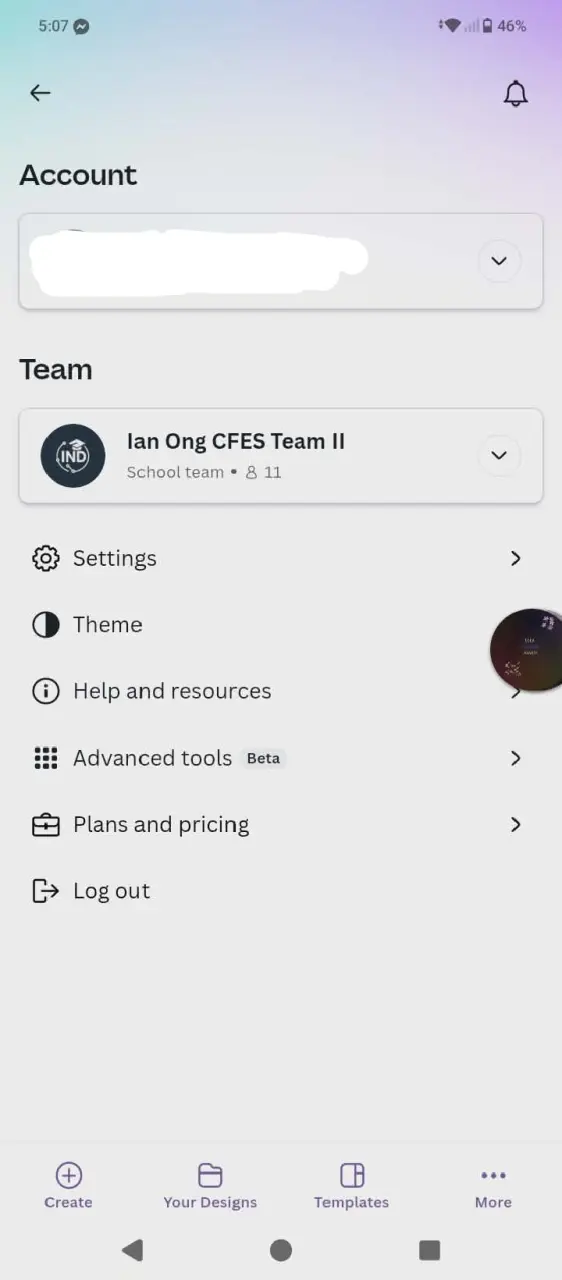The height and width of the screenshot is (1280, 562).
Task: Tap the system home button
Action: point(281,1250)
